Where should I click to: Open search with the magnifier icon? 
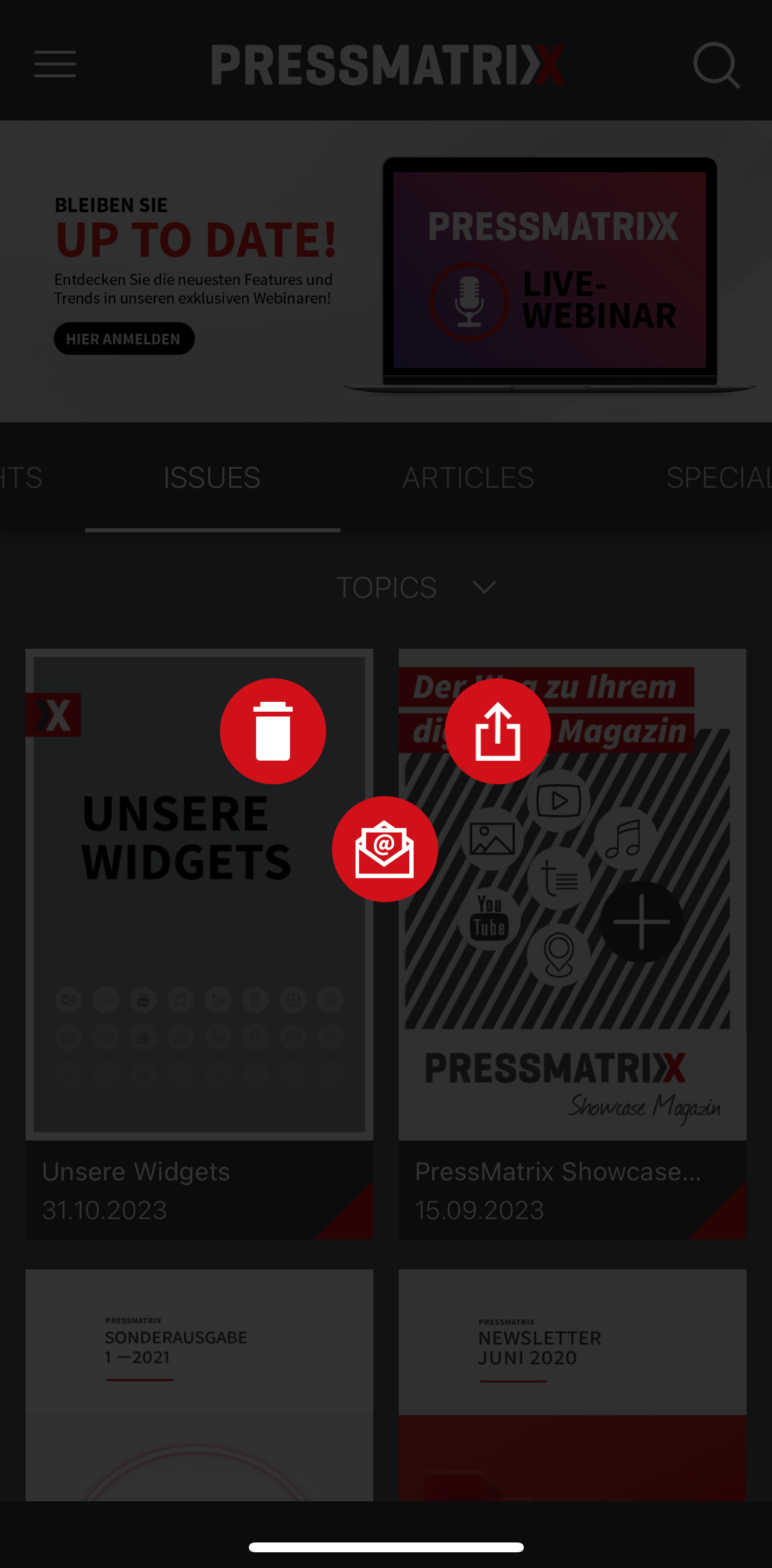[716, 64]
